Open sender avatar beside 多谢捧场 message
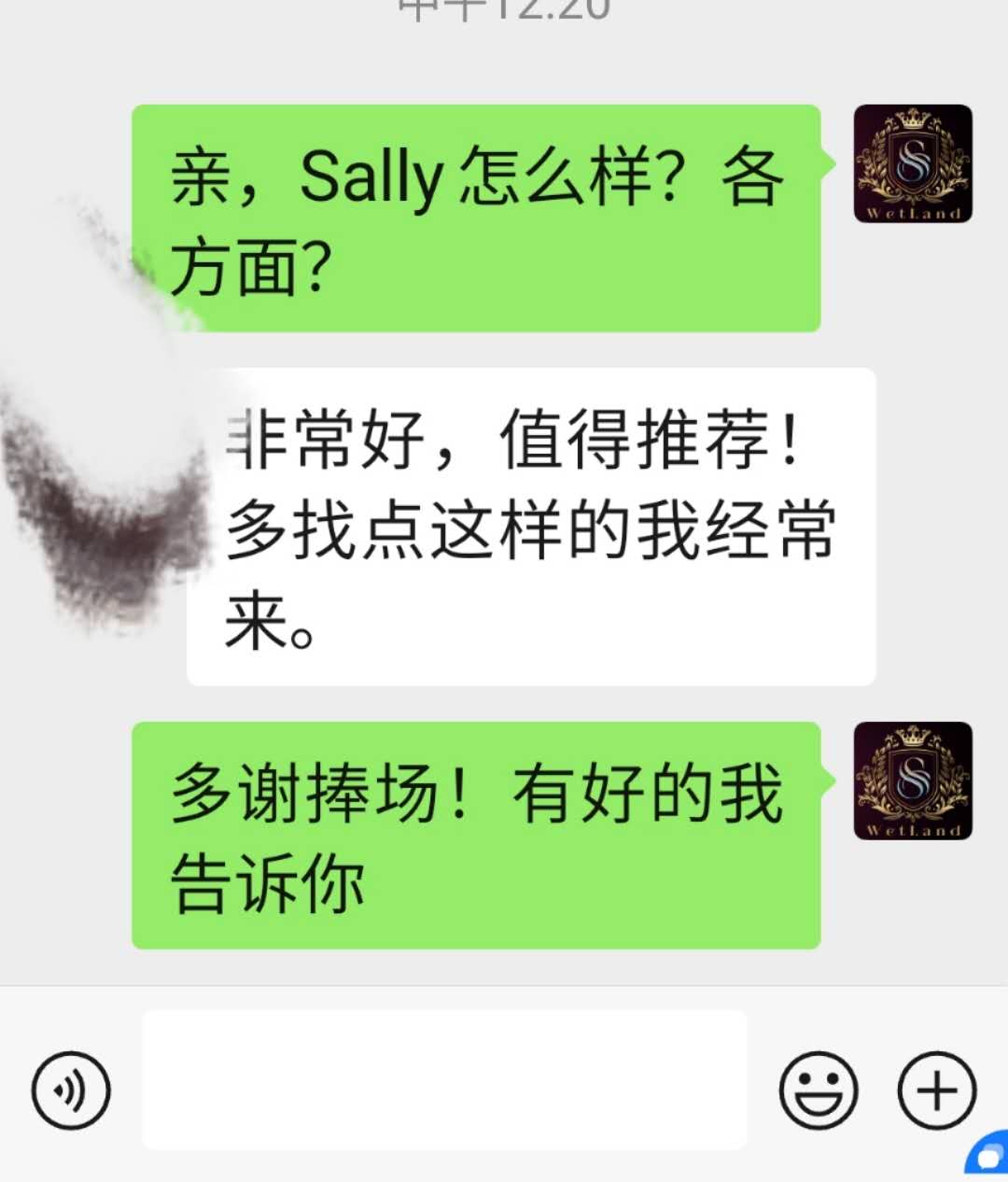Viewport: 1008px width, 1182px height. coord(913,781)
